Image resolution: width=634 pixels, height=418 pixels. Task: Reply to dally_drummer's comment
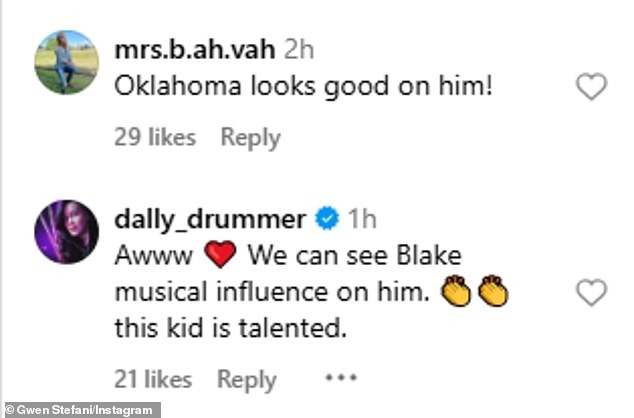(246, 379)
